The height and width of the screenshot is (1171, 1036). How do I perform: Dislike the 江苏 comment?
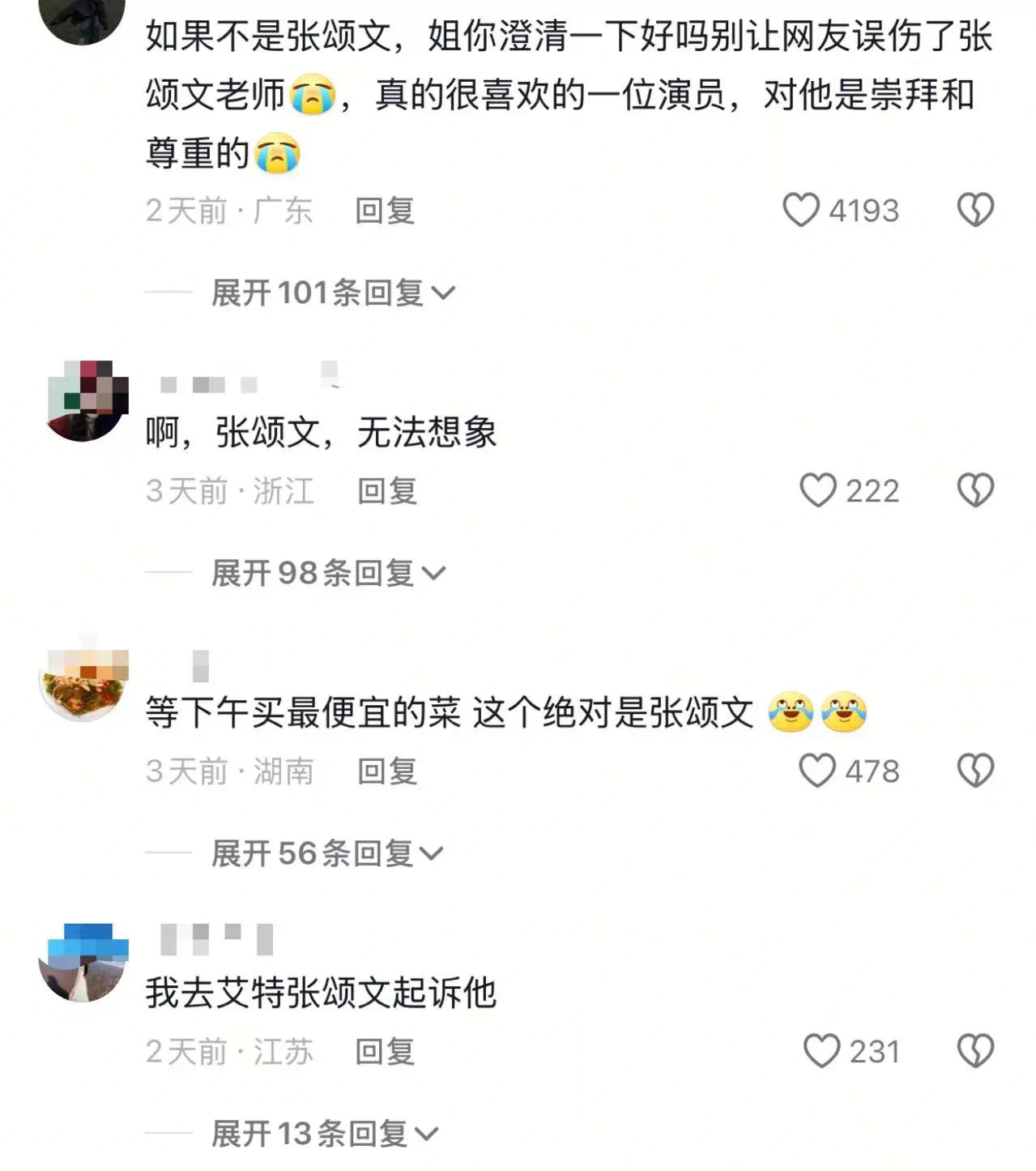coord(975,1051)
